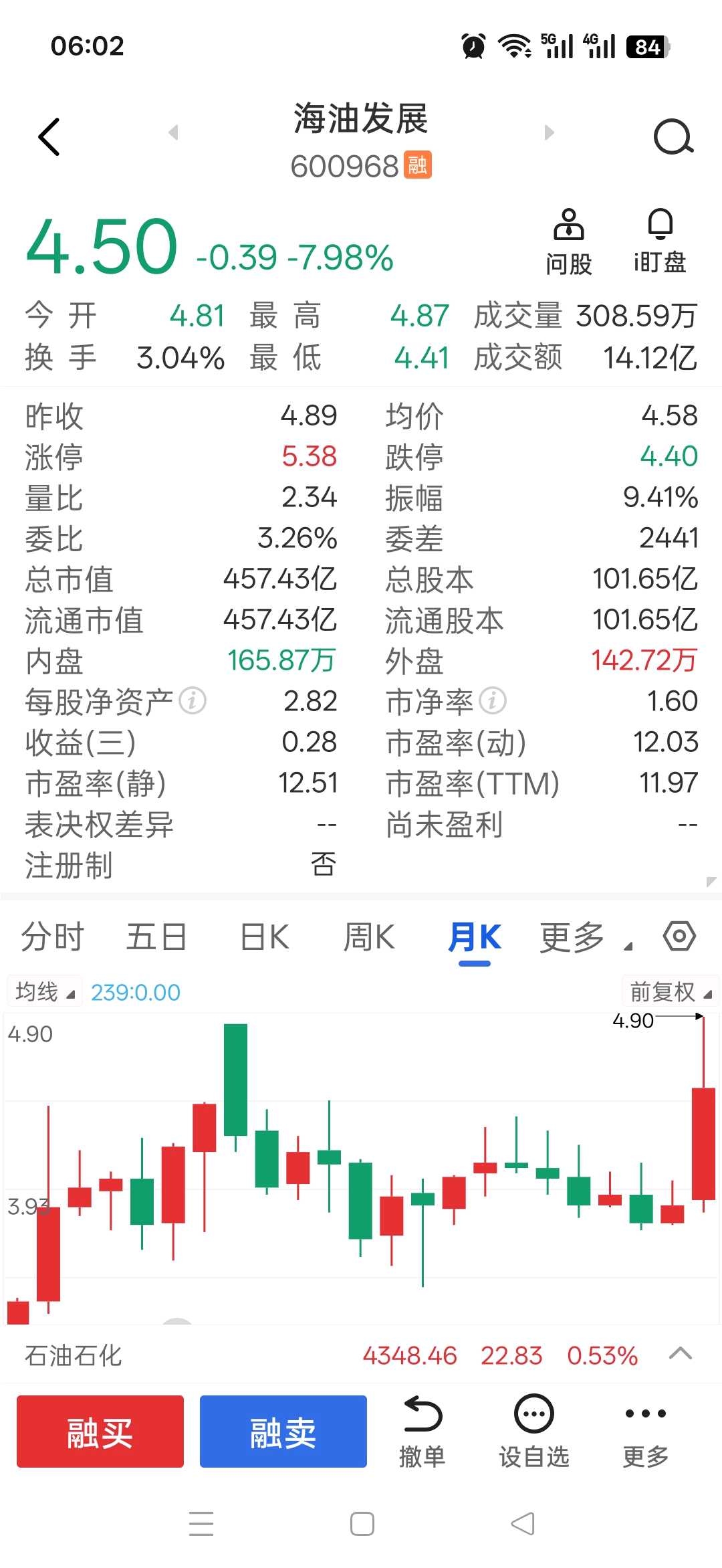Open 问股 stock inquiry
The image size is (722, 1568).
pyautogui.click(x=568, y=242)
